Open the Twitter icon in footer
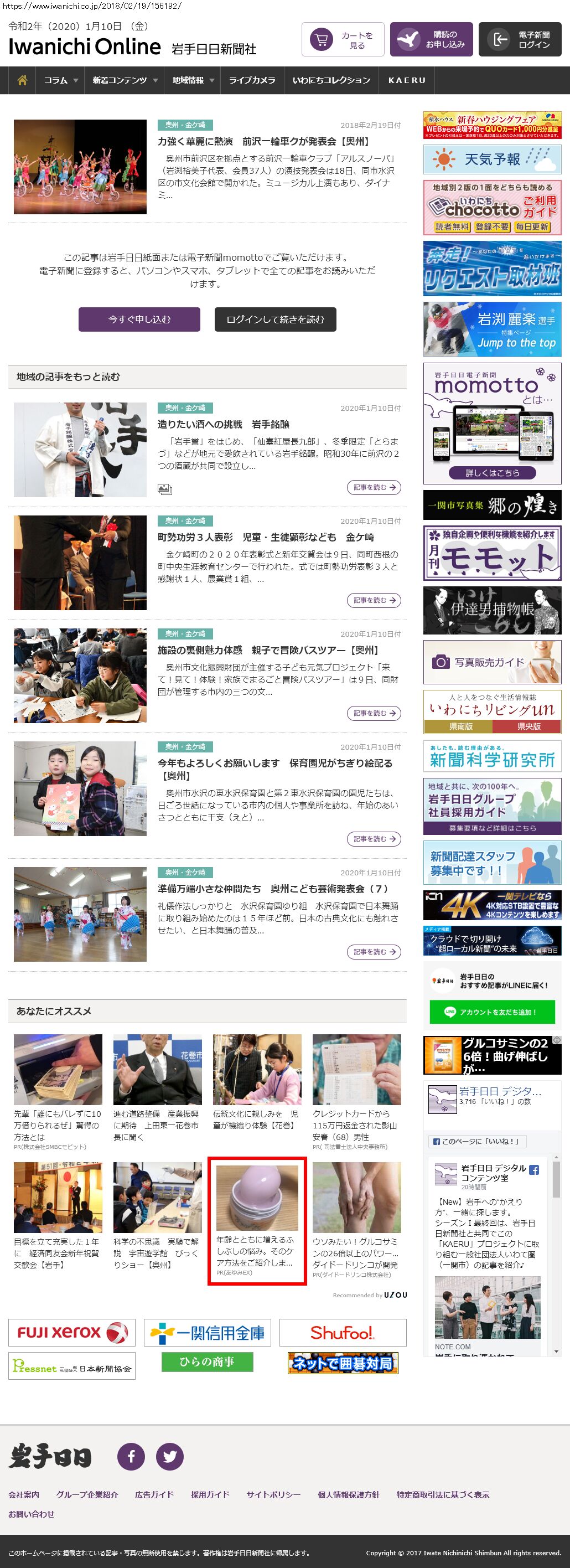 coord(170,1456)
